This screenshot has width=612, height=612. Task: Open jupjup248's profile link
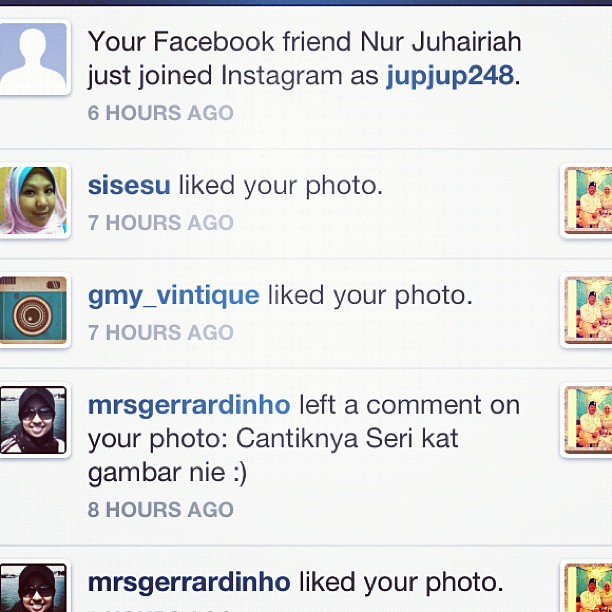click(x=449, y=75)
